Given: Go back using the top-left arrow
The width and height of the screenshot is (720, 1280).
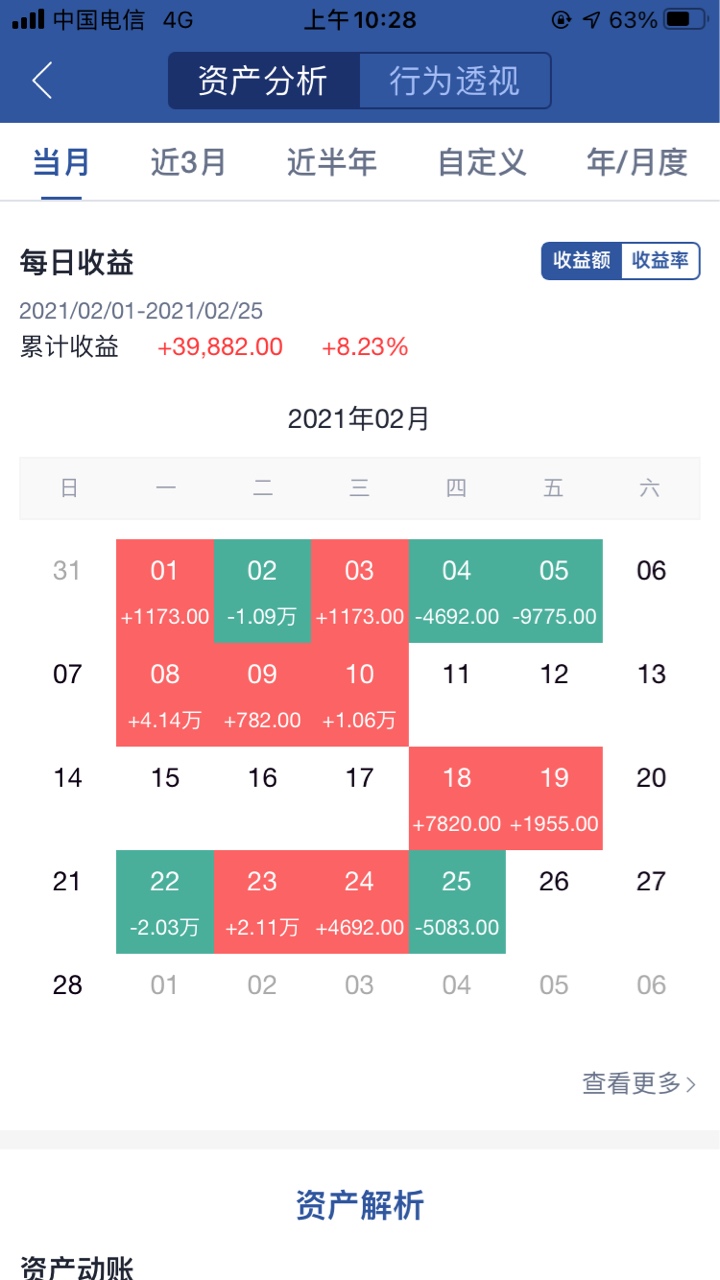Looking at the screenshot, I should point(42,80).
